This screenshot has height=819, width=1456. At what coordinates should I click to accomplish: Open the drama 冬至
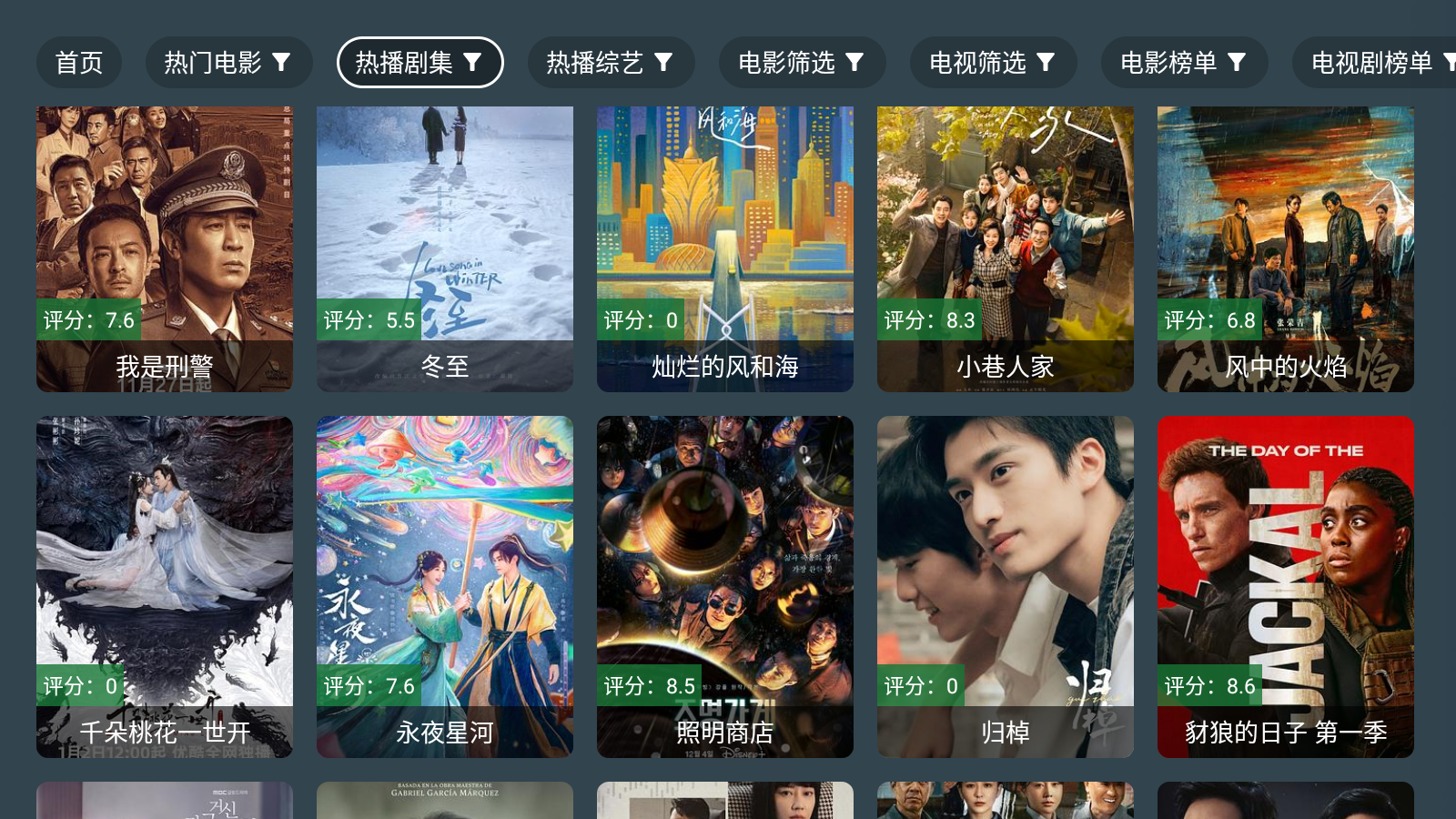[445, 249]
